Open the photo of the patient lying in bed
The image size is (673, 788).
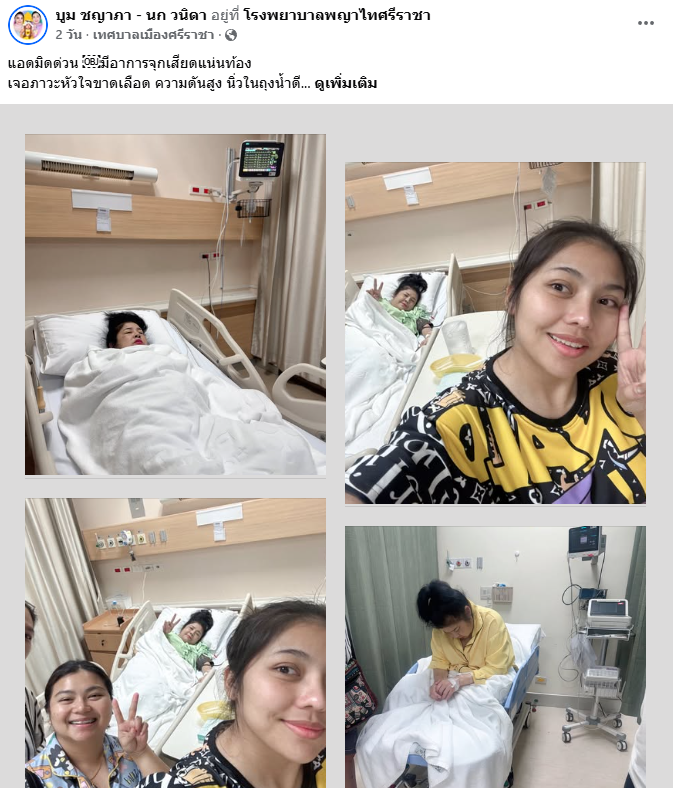[175, 304]
